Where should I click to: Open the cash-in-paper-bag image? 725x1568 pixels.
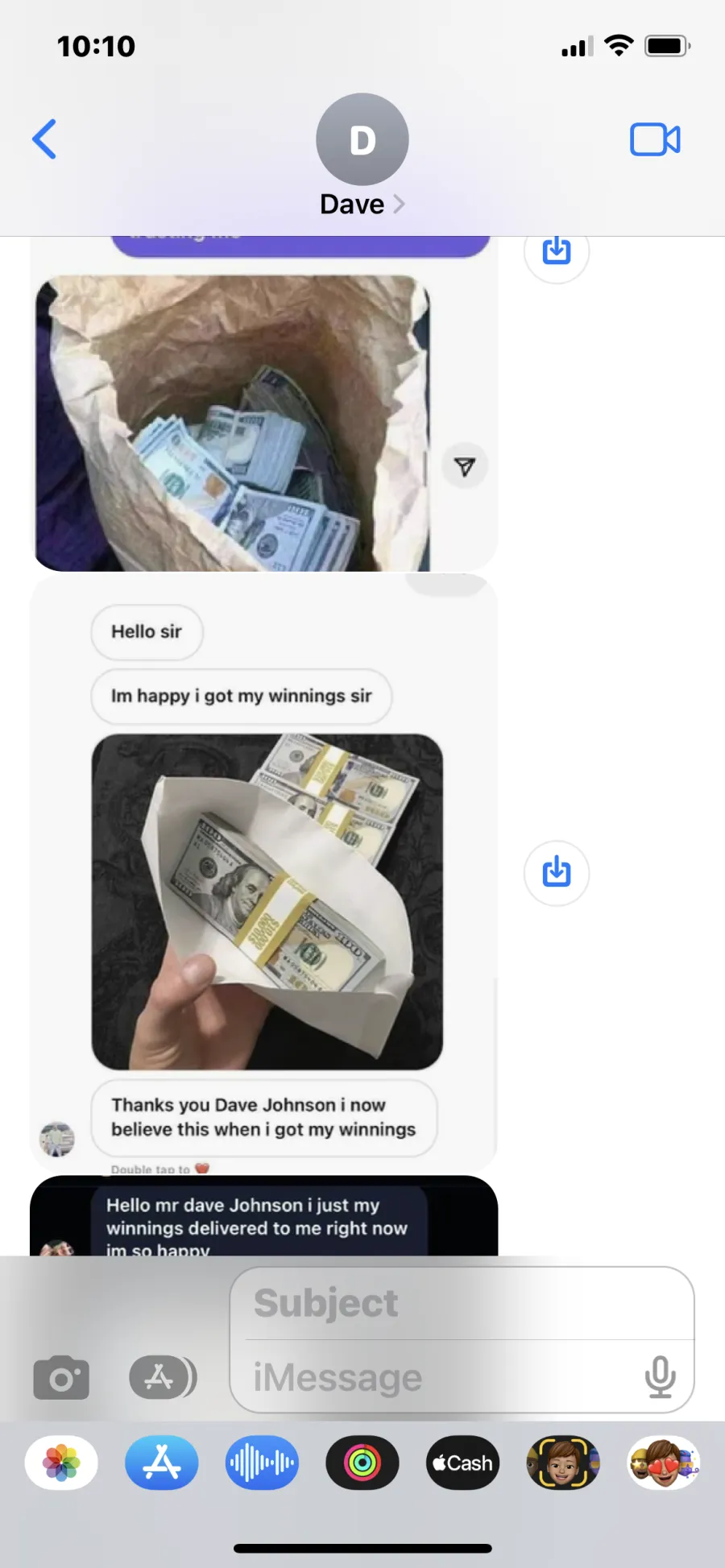[233, 424]
